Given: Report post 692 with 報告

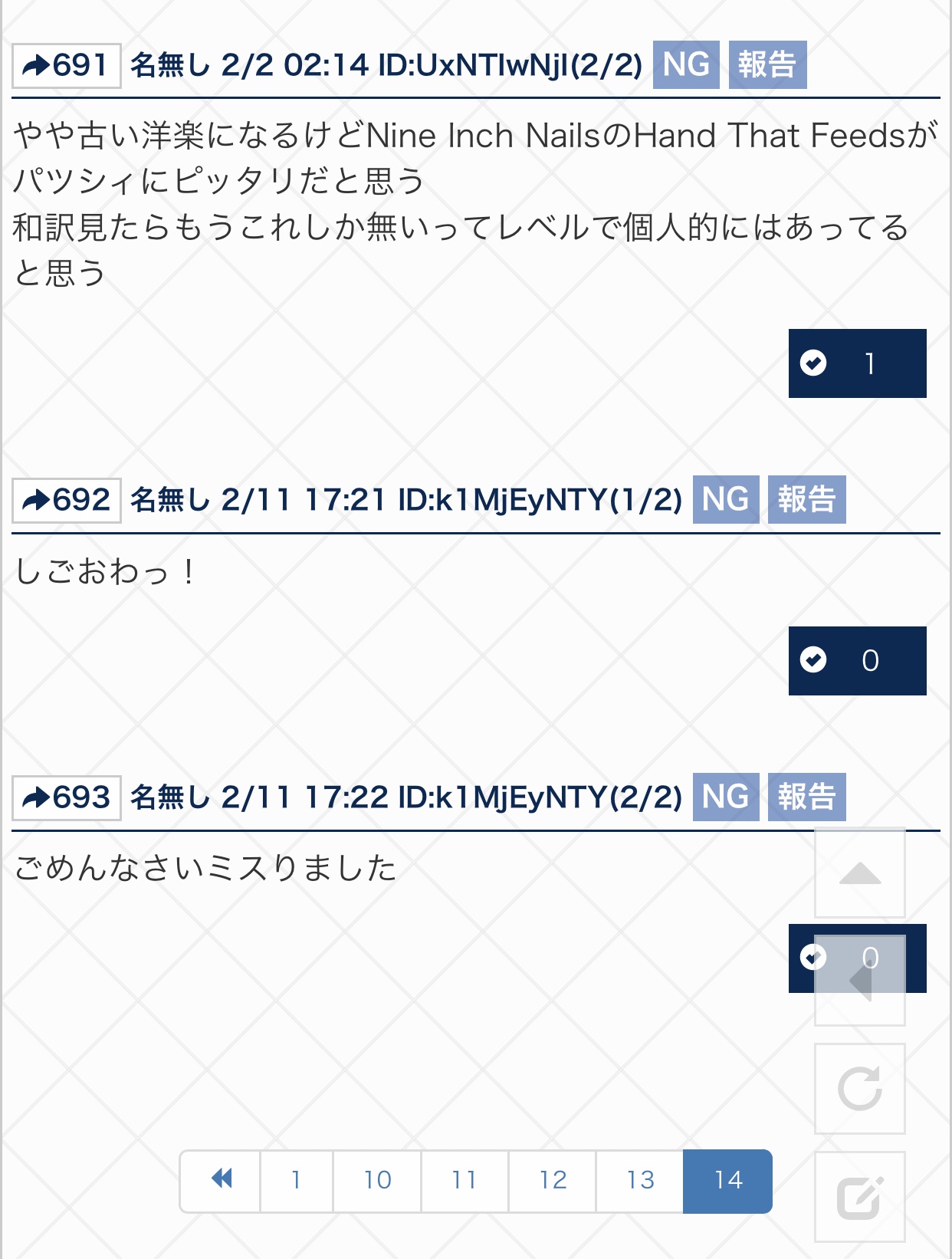Looking at the screenshot, I should click(x=806, y=500).
